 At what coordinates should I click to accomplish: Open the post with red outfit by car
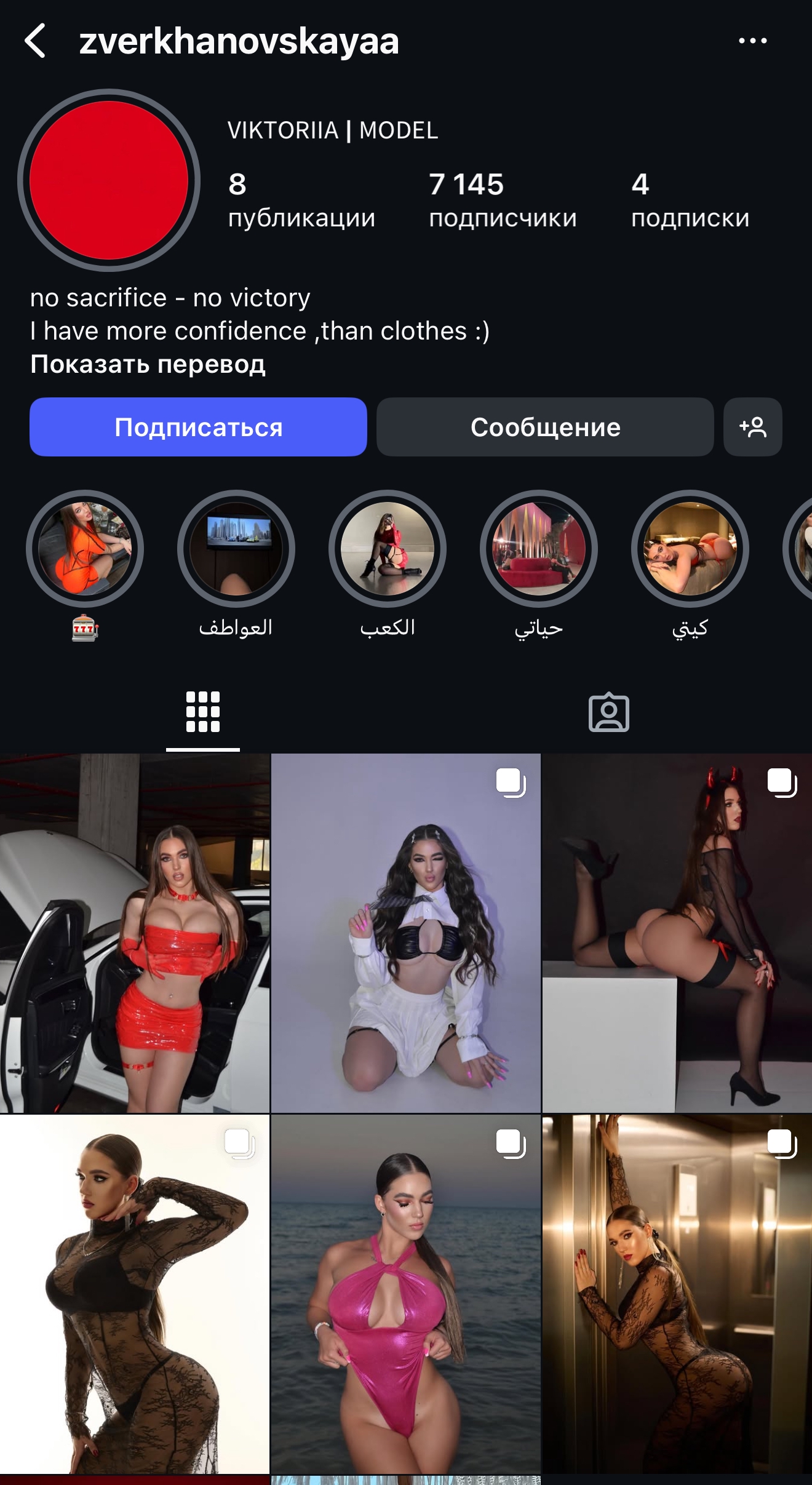[x=135, y=933]
